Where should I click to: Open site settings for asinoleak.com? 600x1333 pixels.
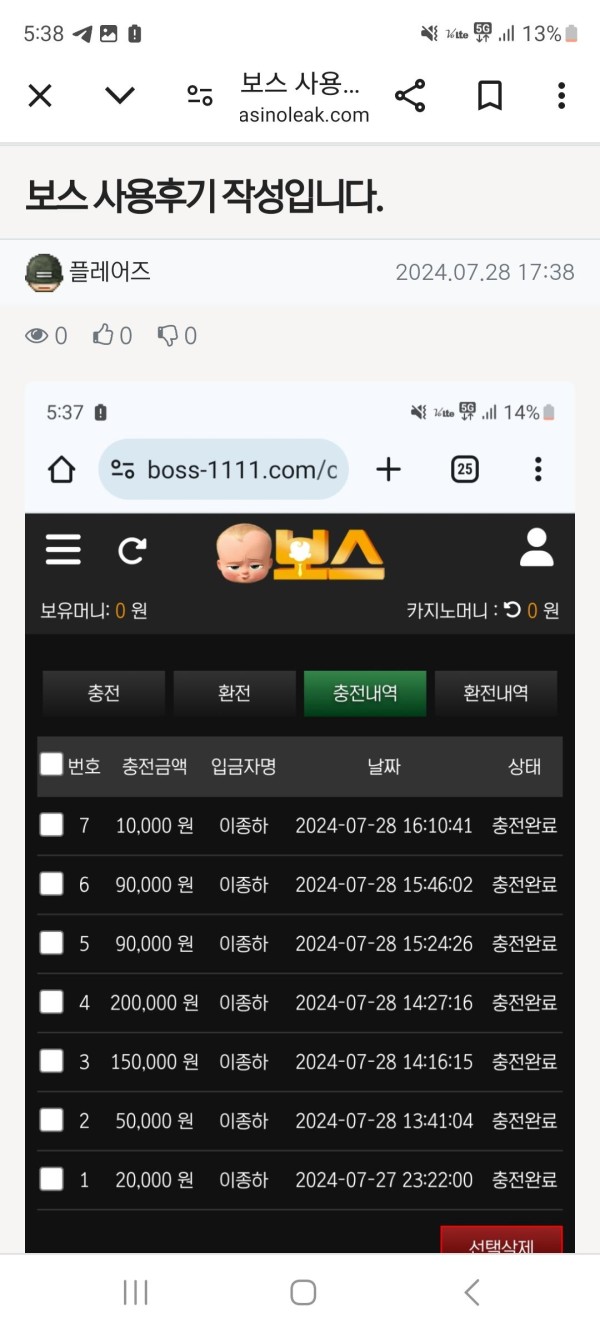point(200,96)
